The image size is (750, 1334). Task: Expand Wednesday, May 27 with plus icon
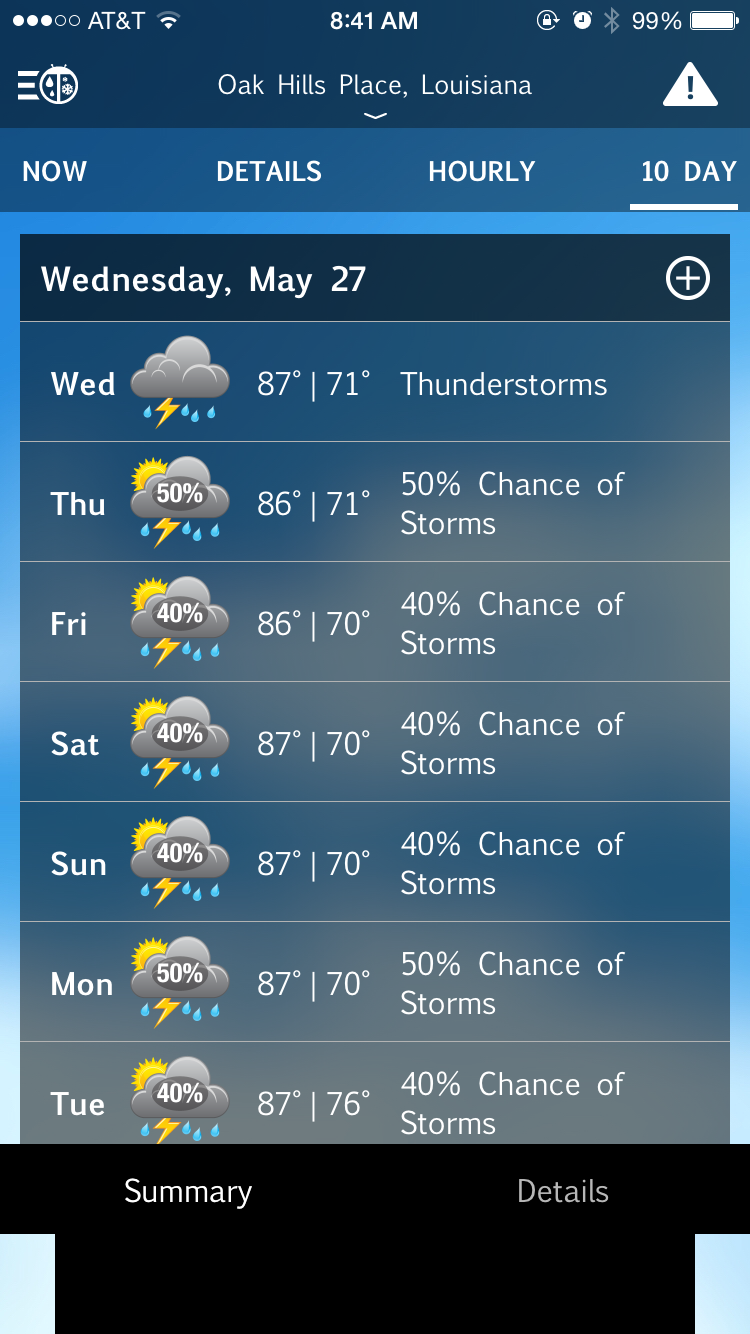pyautogui.click(x=688, y=278)
